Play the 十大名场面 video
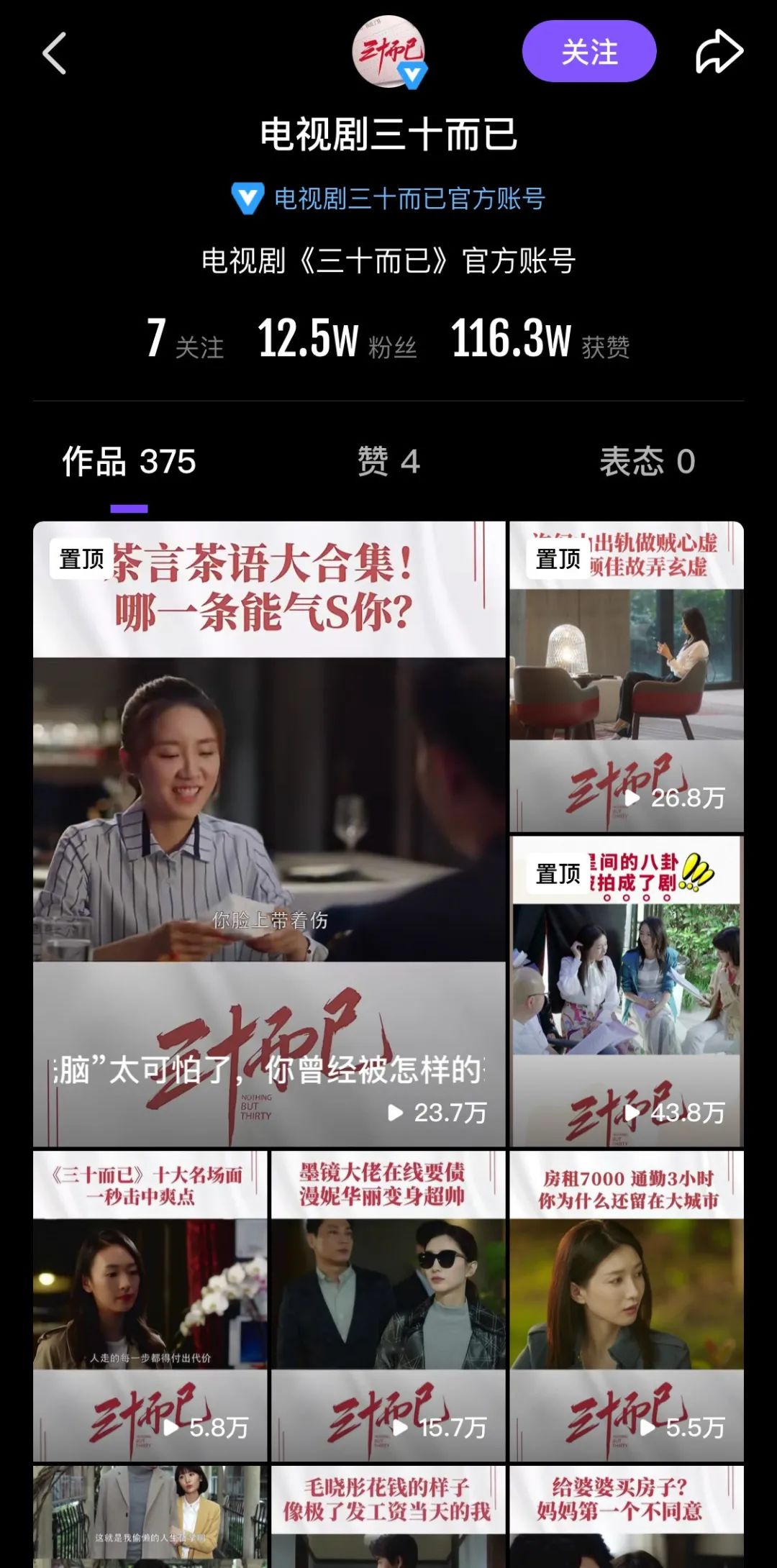 (x=150, y=1305)
